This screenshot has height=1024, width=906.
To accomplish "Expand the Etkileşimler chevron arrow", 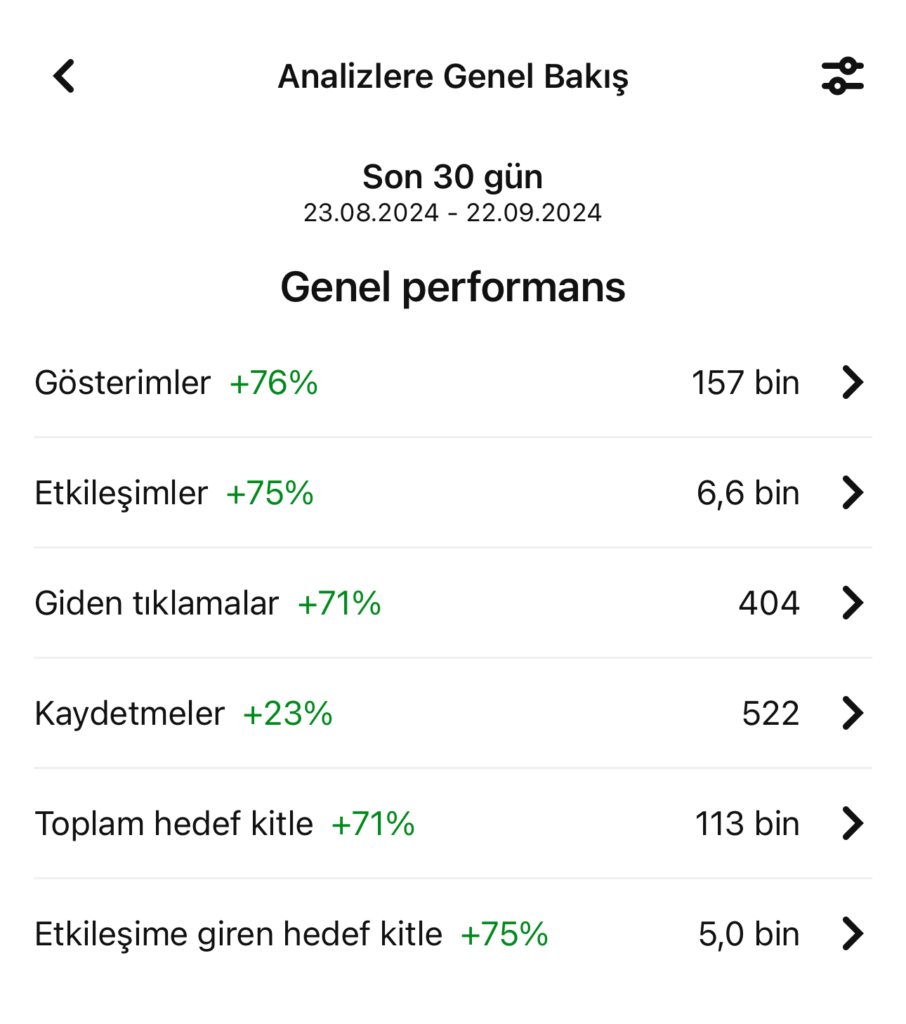I will [852, 493].
